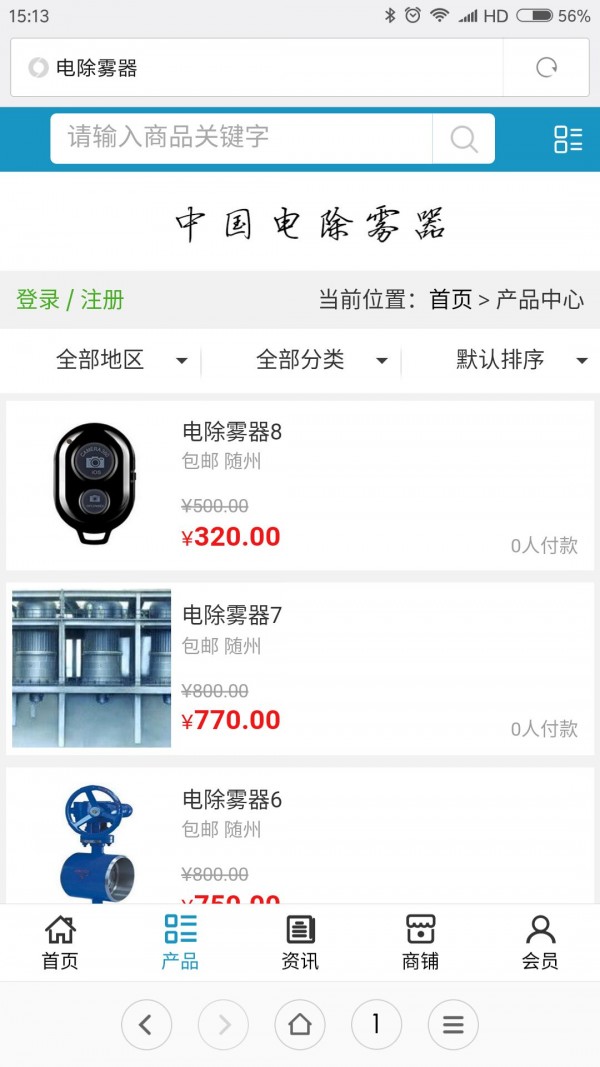Open the browser tab switcher

[376, 1025]
